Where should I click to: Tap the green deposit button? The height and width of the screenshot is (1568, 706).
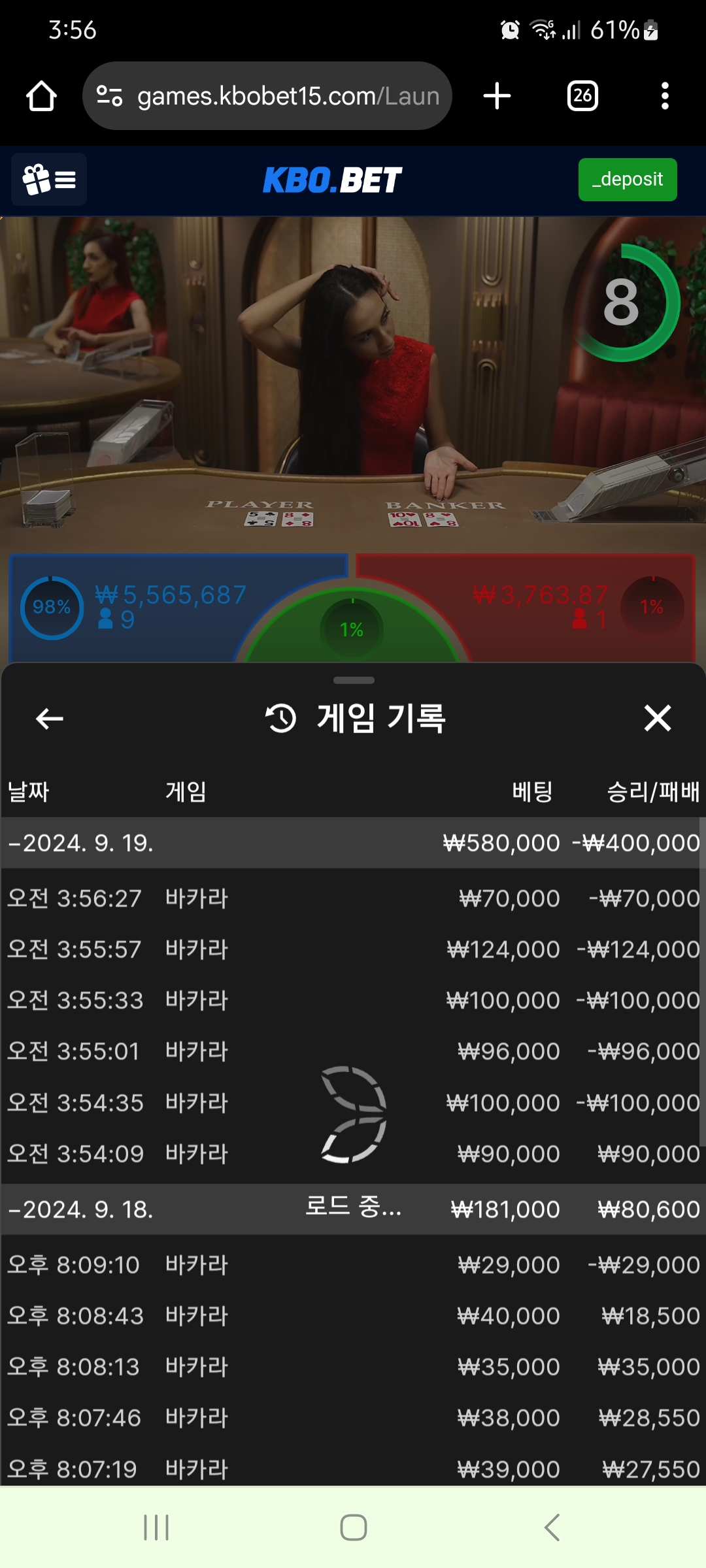[x=627, y=180]
